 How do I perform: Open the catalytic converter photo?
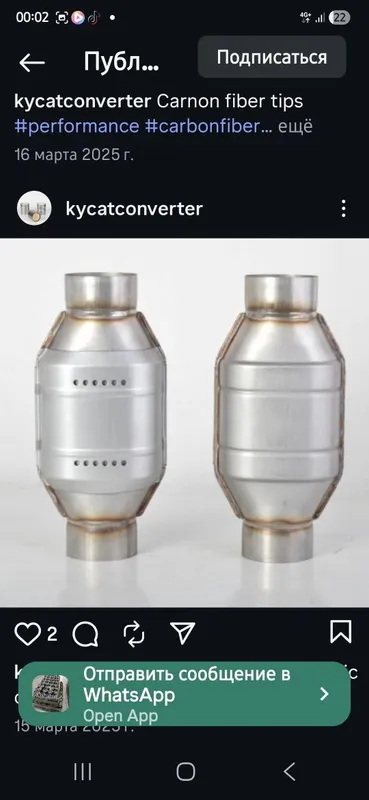coord(184,422)
